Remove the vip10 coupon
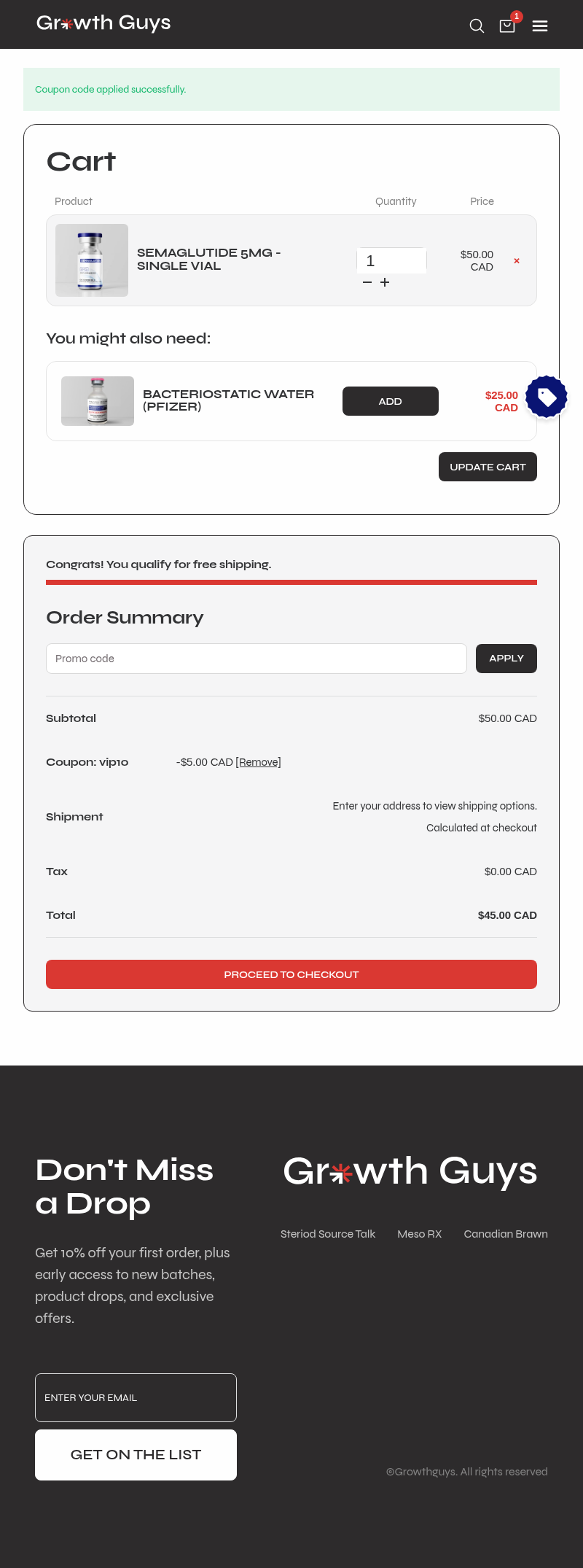Image resolution: width=583 pixels, height=1568 pixels. coord(259,762)
